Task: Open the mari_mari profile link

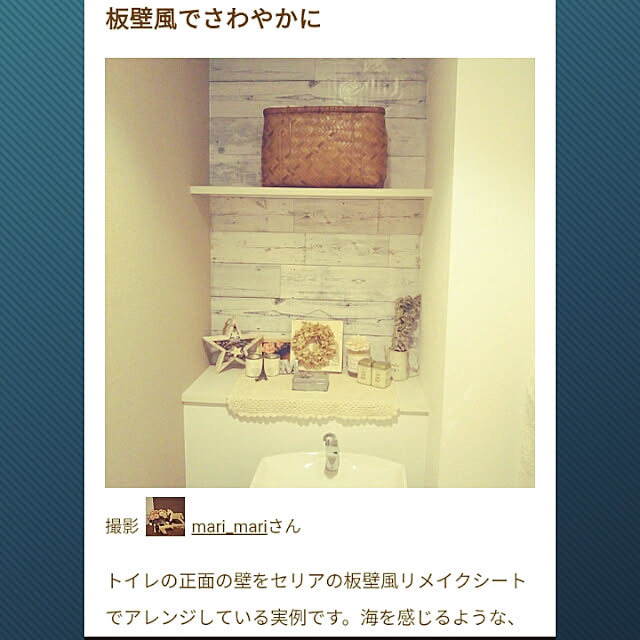Action: click(229, 527)
